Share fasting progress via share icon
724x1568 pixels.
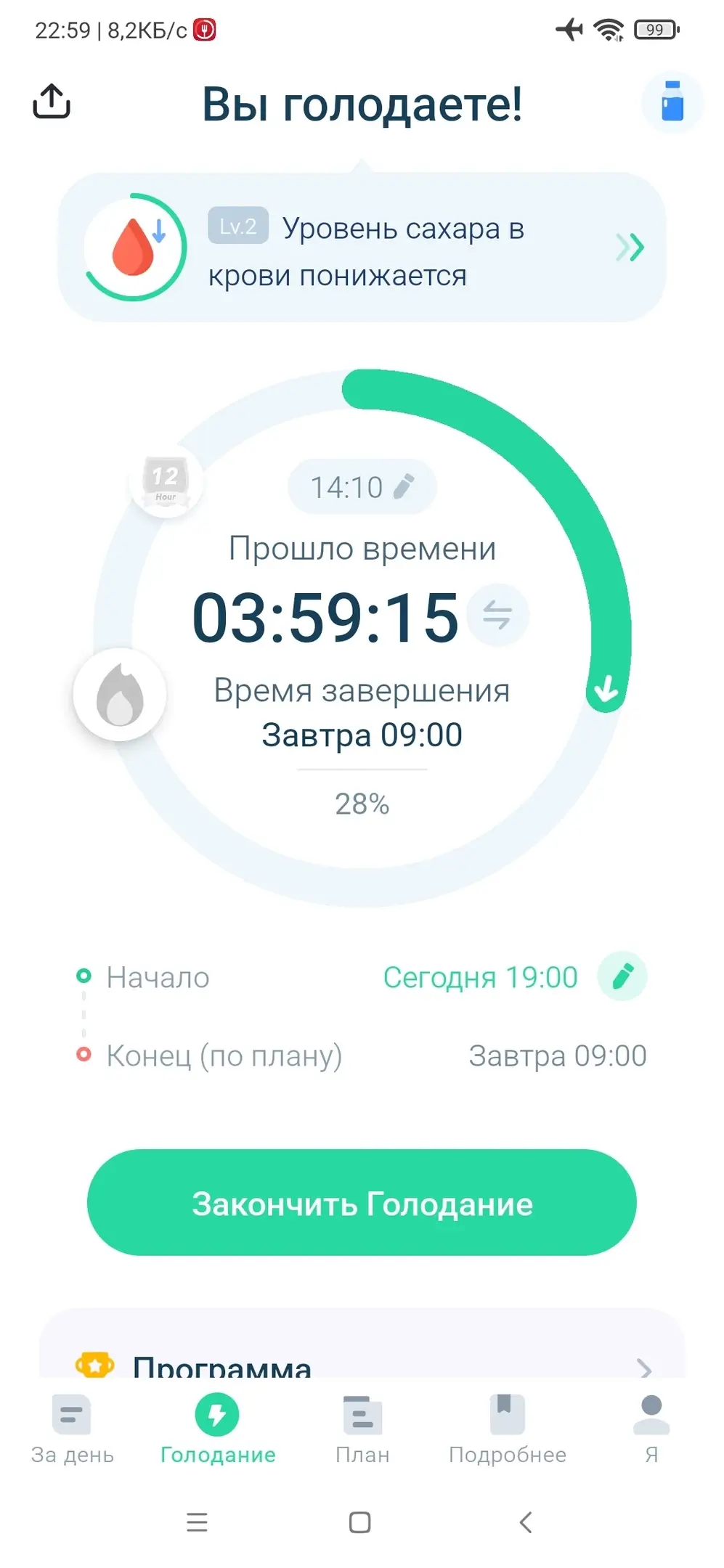pos(52,101)
